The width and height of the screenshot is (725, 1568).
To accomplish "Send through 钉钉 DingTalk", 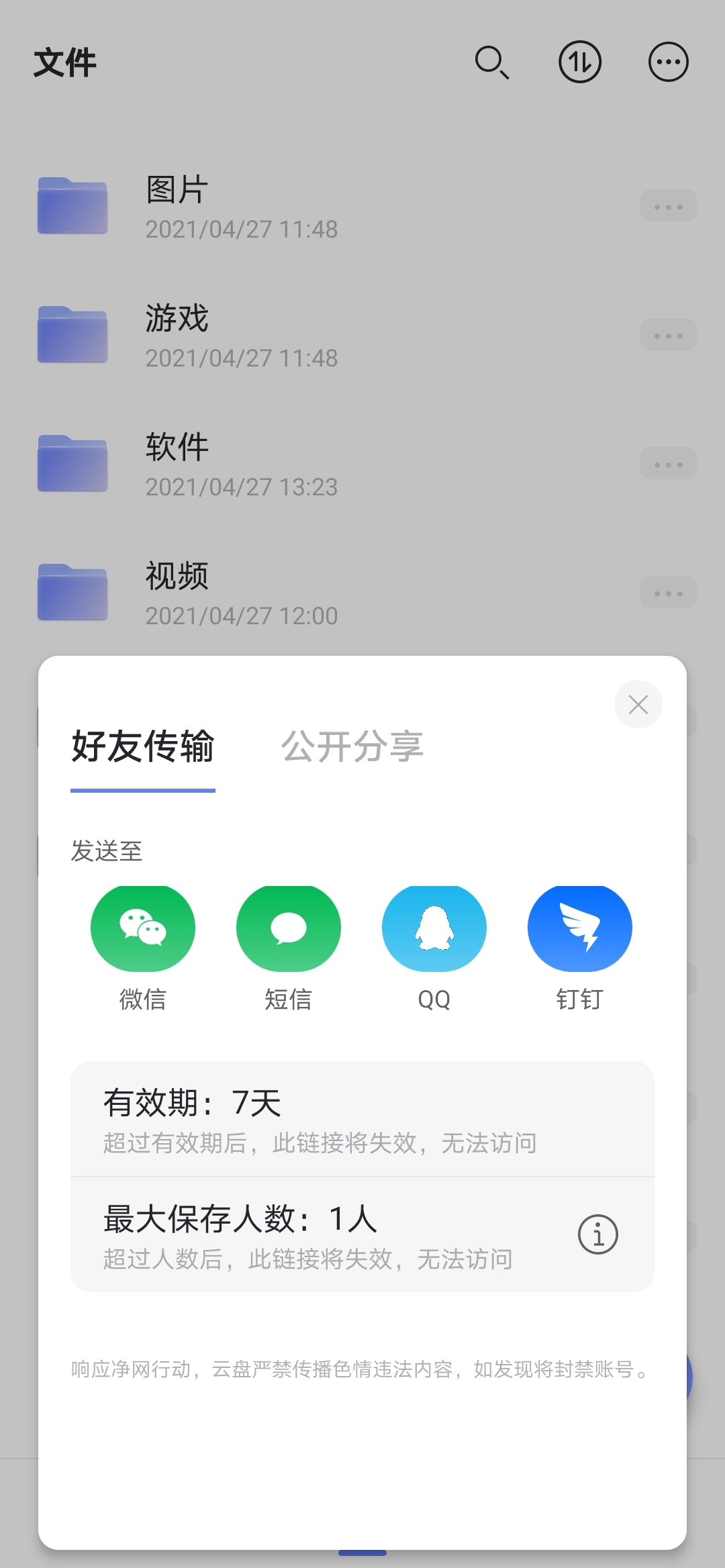I will 579,928.
